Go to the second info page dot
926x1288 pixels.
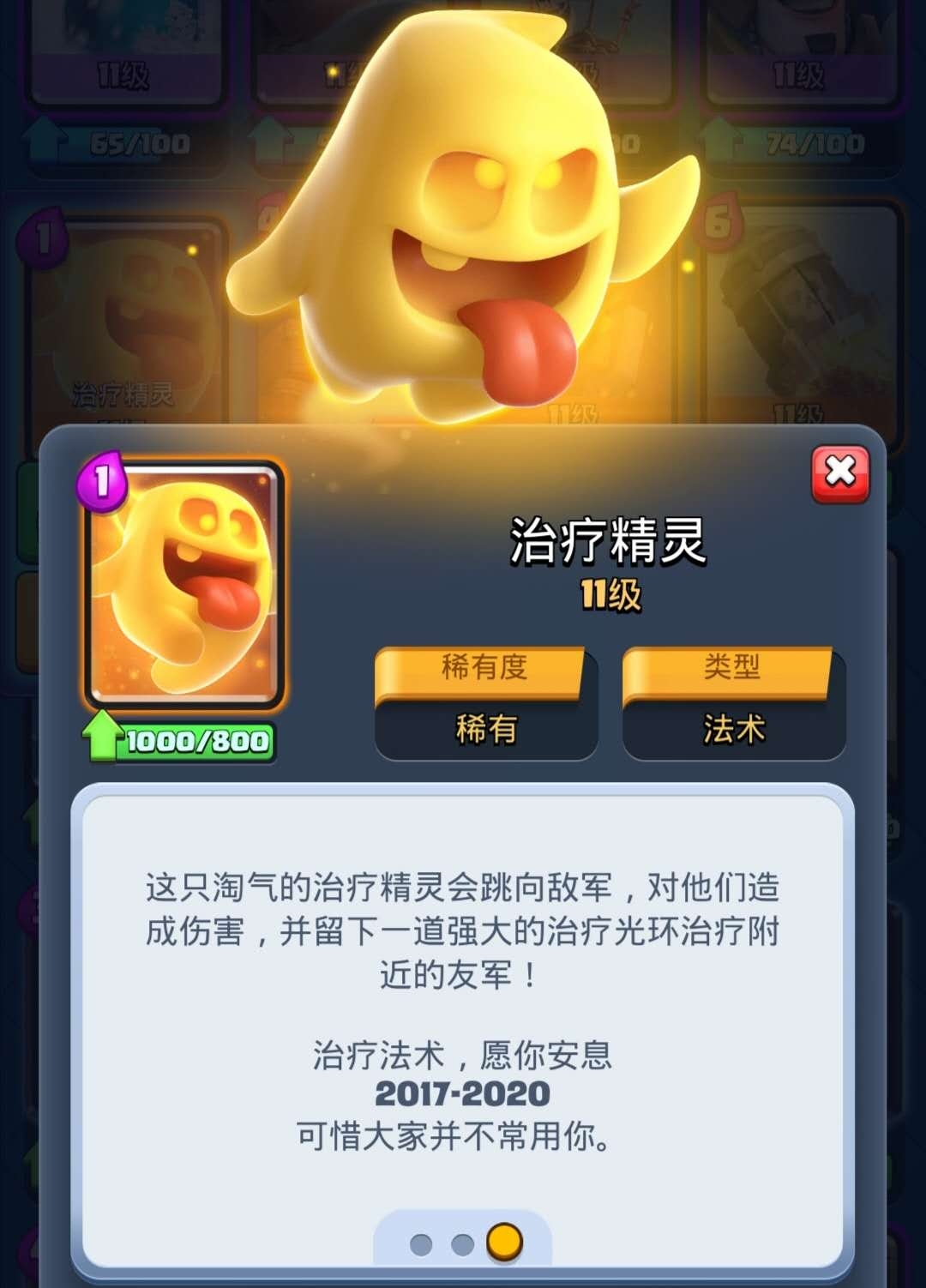point(462,1243)
